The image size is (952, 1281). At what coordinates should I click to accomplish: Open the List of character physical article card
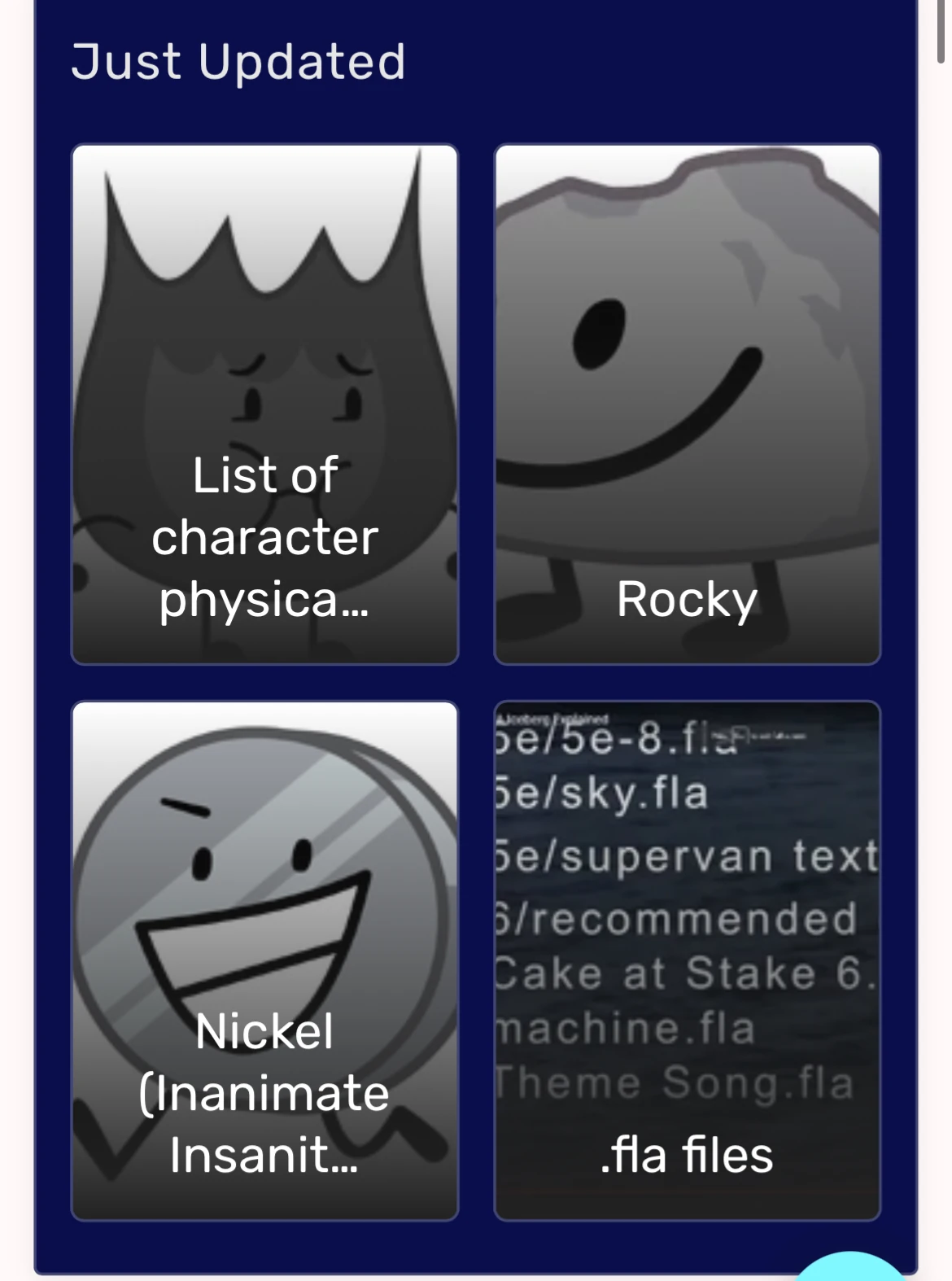point(264,404)
